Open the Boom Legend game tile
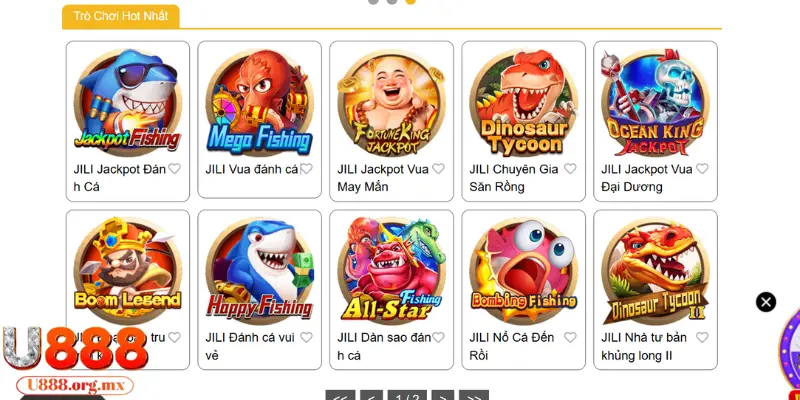This screenshot has width=800, height=400. 127,270
